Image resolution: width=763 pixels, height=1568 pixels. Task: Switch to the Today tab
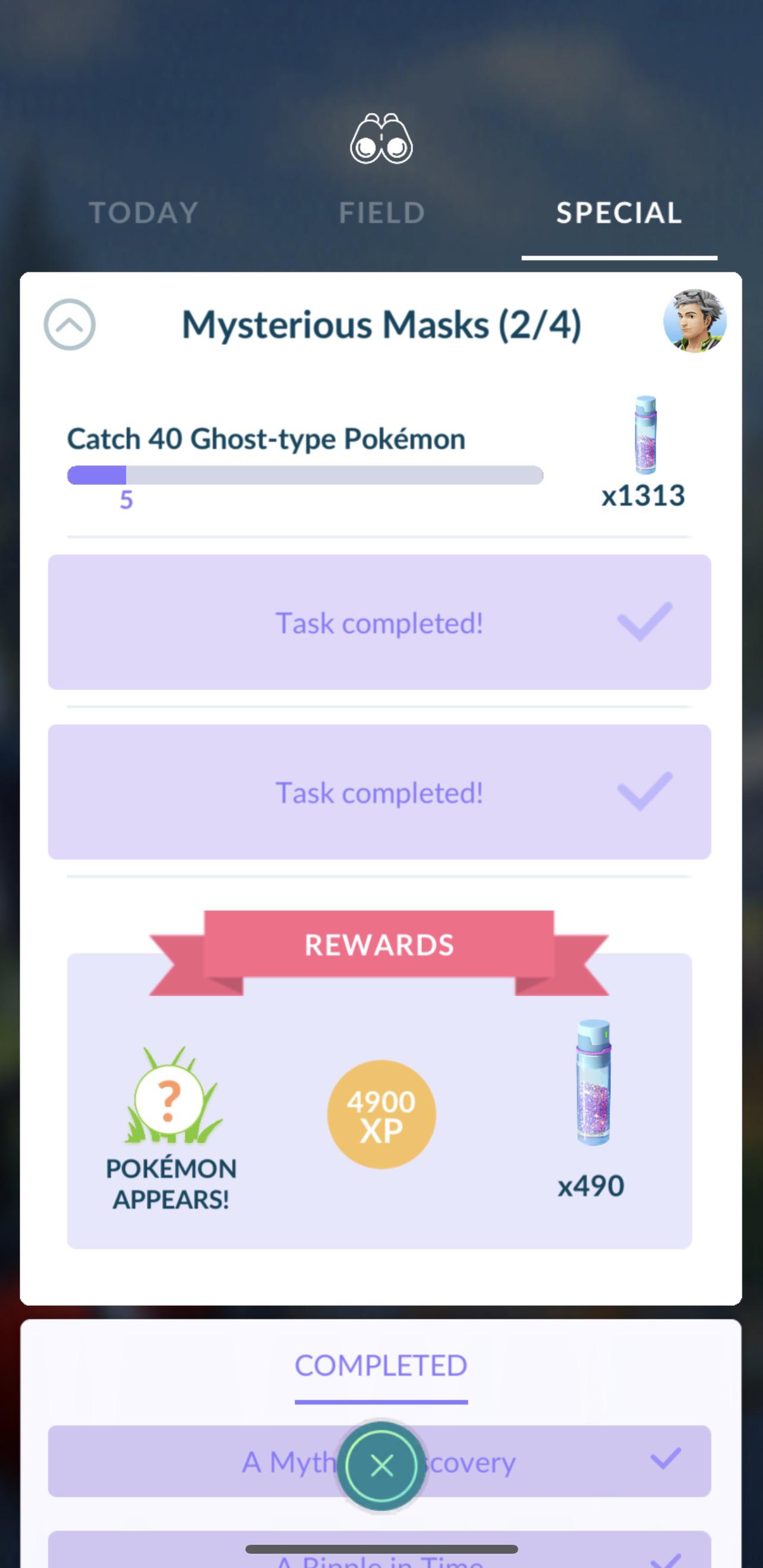click(144, 213)
